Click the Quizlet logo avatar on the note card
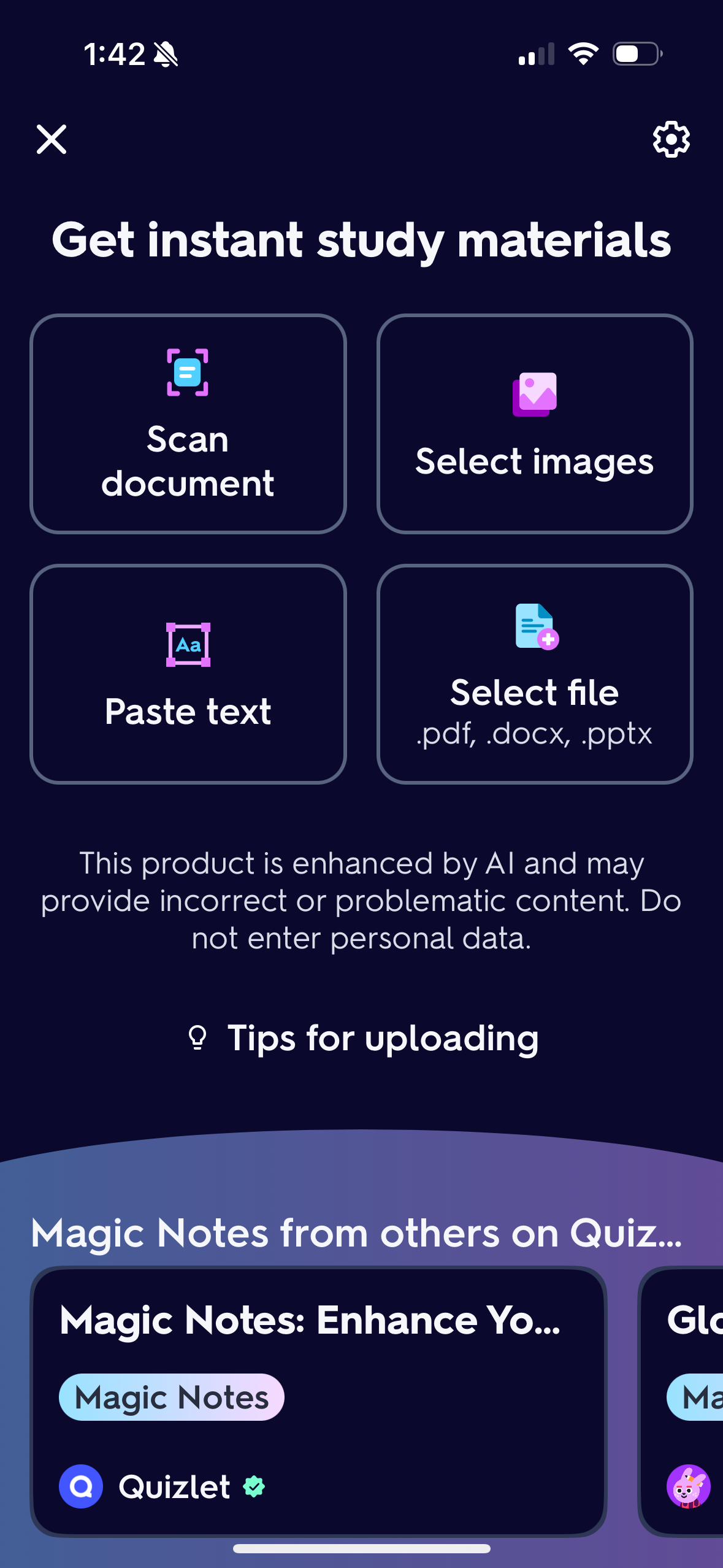The height and width of the screenshot is (1568, 723). tap(80, 1488)
